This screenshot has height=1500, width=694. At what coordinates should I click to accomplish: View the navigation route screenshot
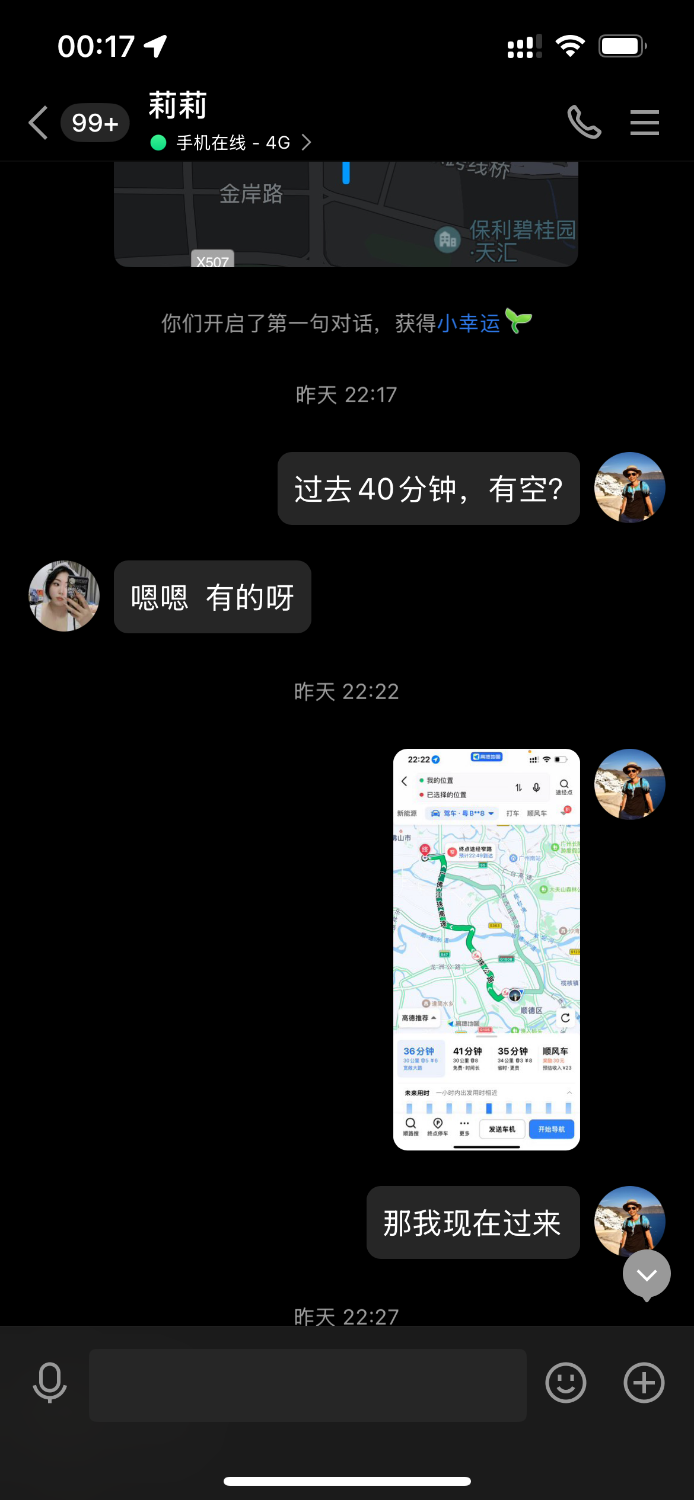[486, 949]
